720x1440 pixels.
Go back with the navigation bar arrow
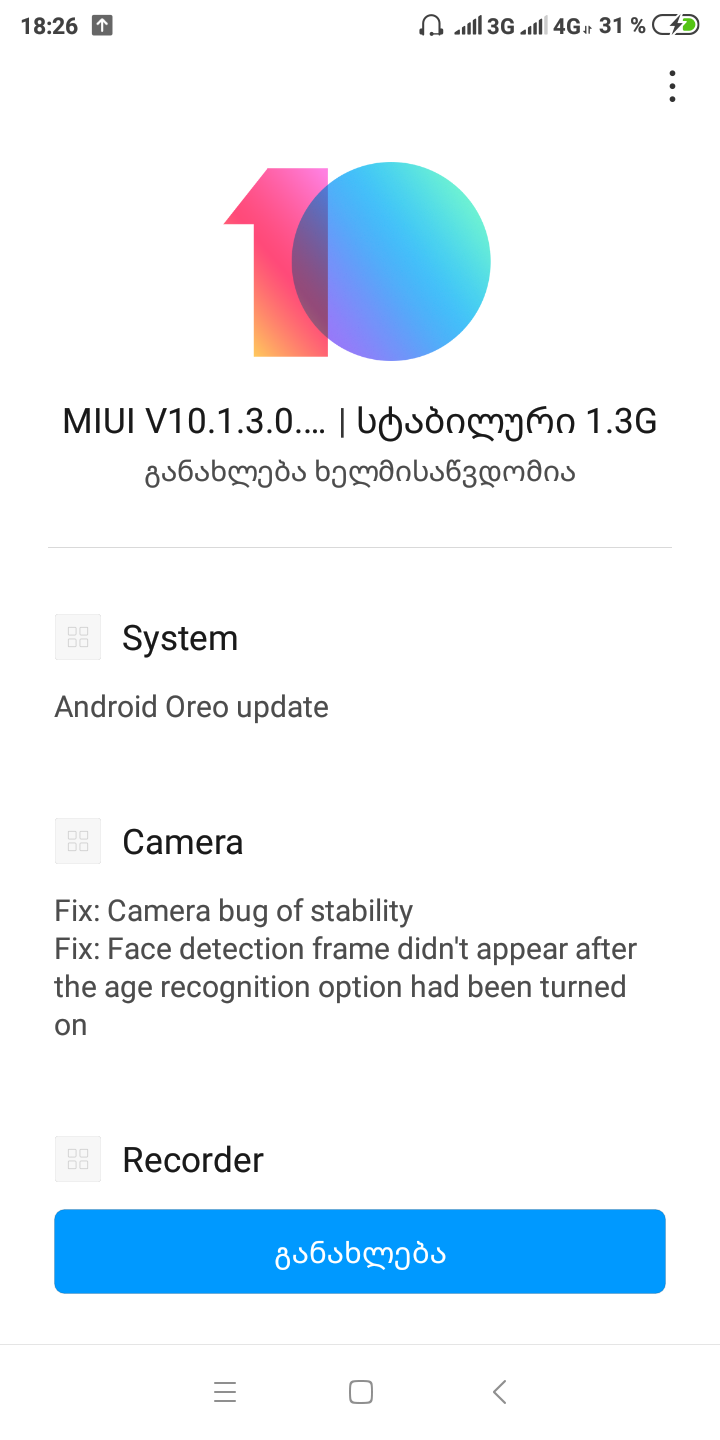coord(500,1391)
